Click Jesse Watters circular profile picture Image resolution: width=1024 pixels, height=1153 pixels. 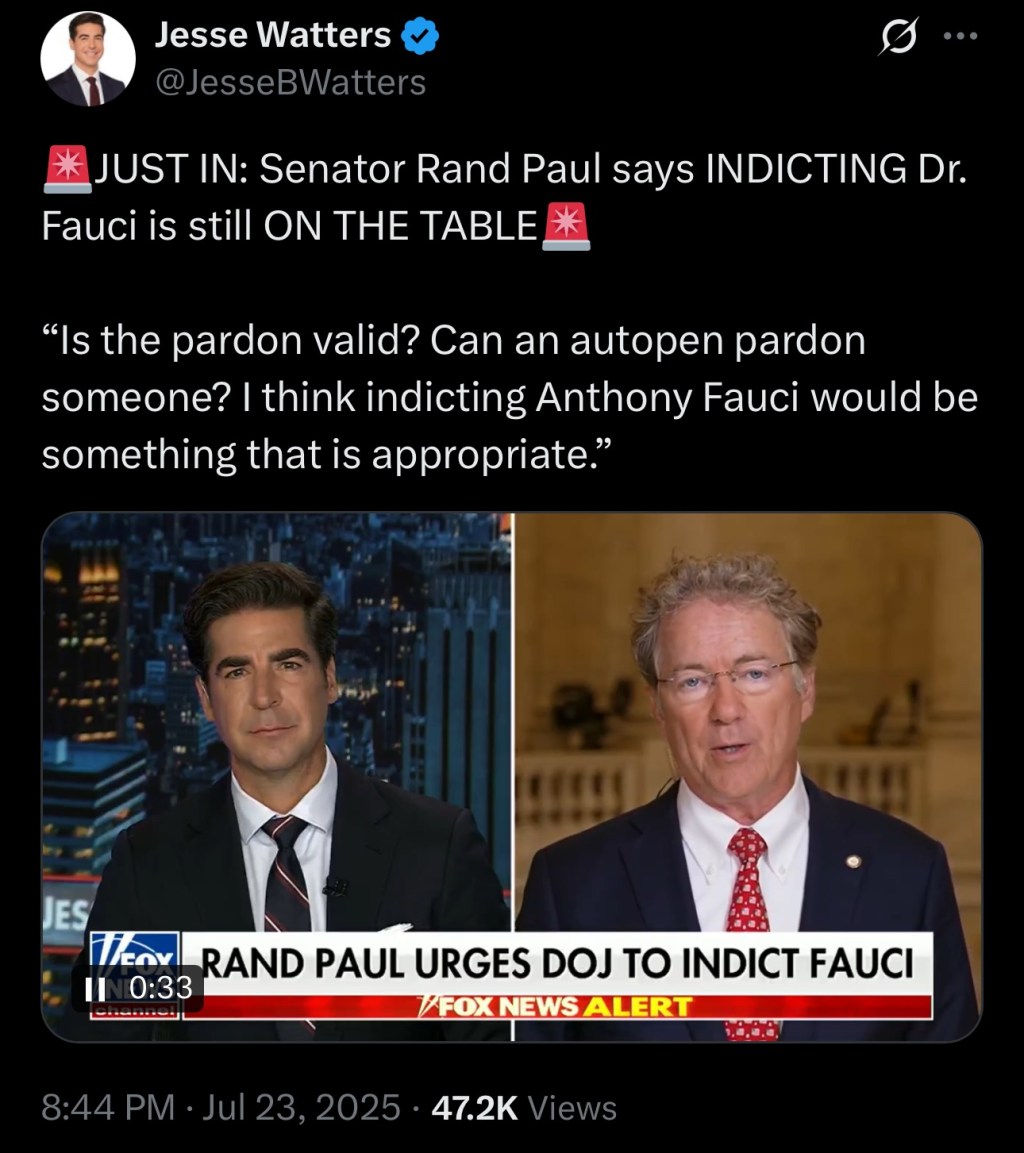coord(88,56)
